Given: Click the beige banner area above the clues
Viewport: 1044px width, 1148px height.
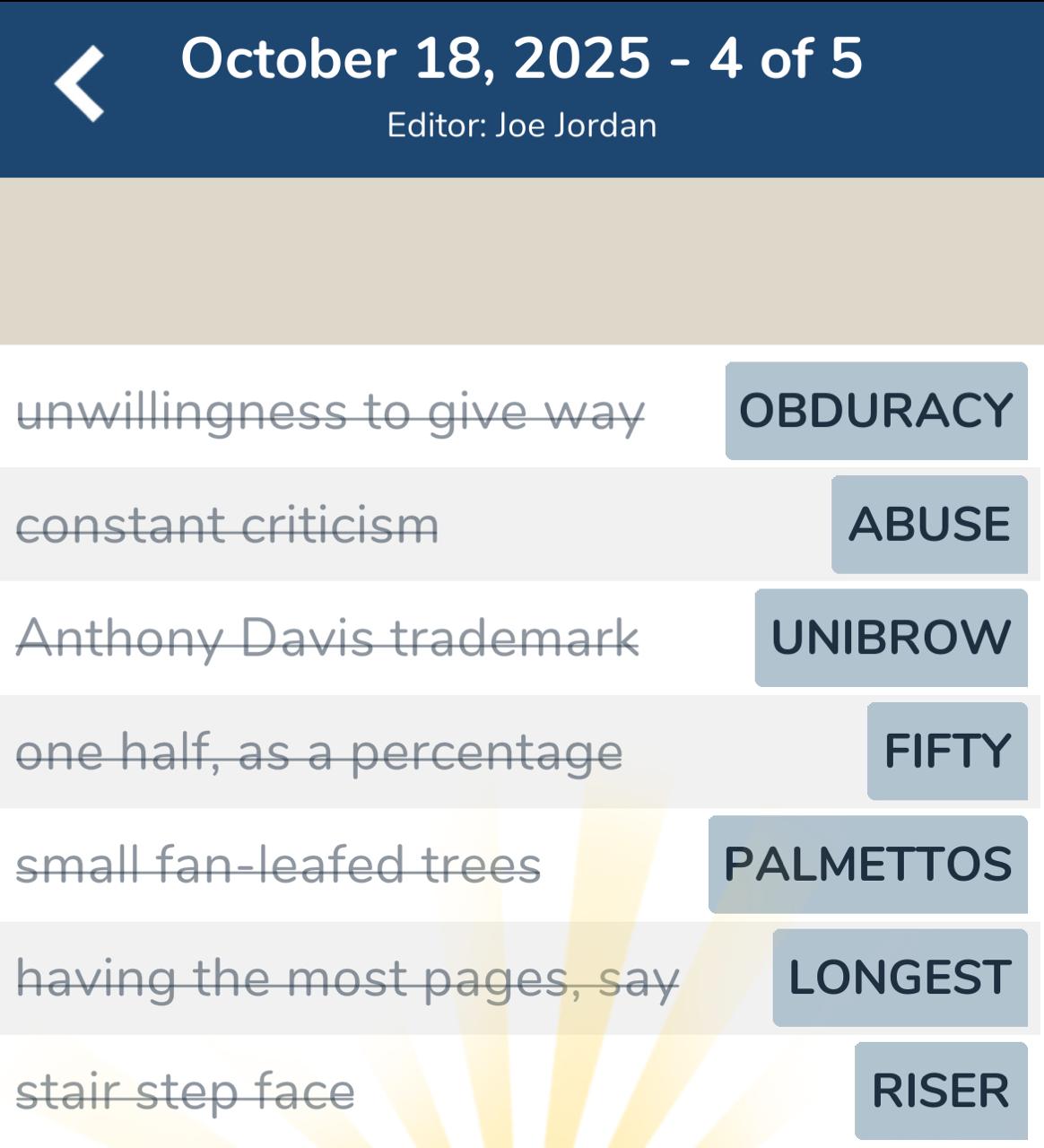Looking at the screenshot, I should pos(522,260).
